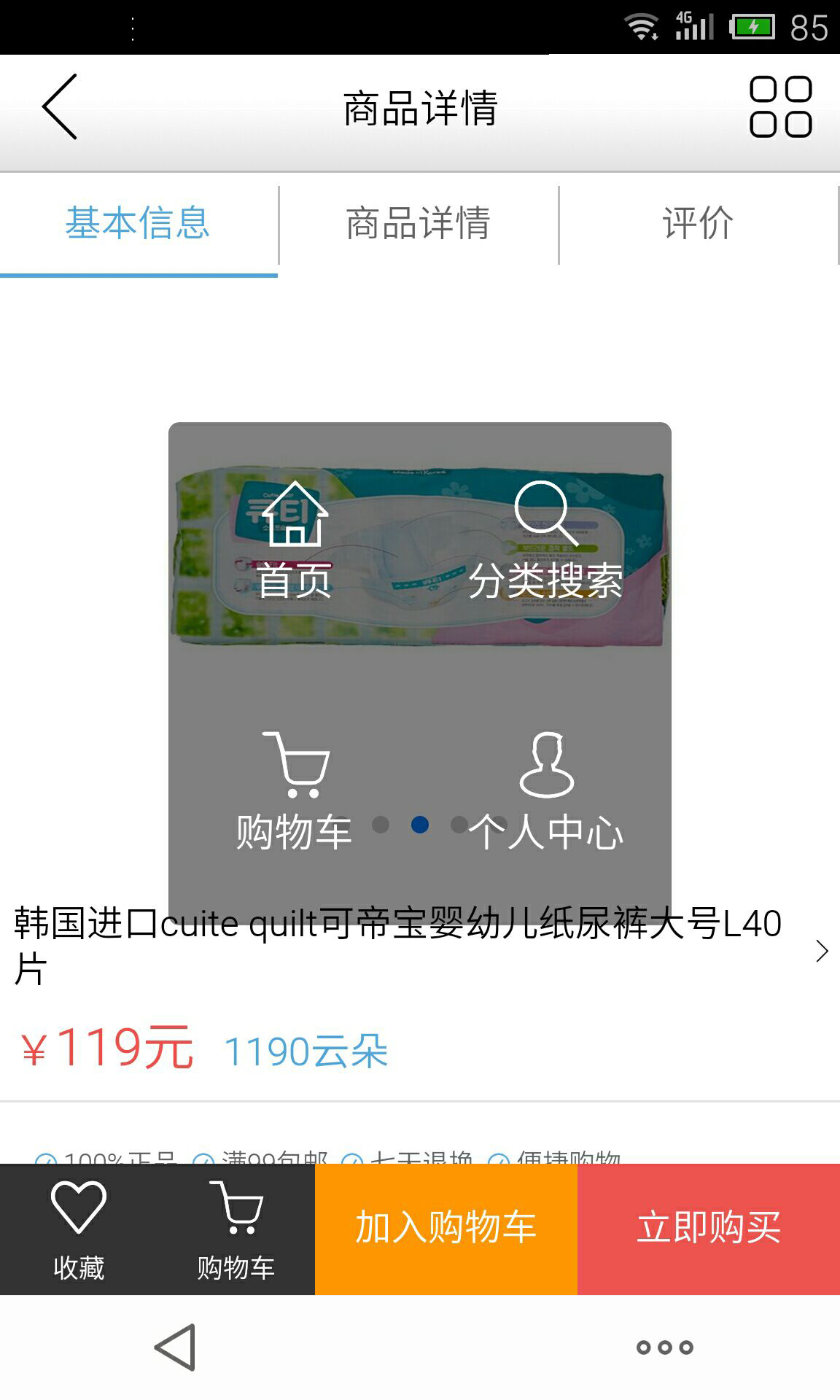Open 分类搜索 from the overlay menu
840x1400 pixels.
(545, 541)
